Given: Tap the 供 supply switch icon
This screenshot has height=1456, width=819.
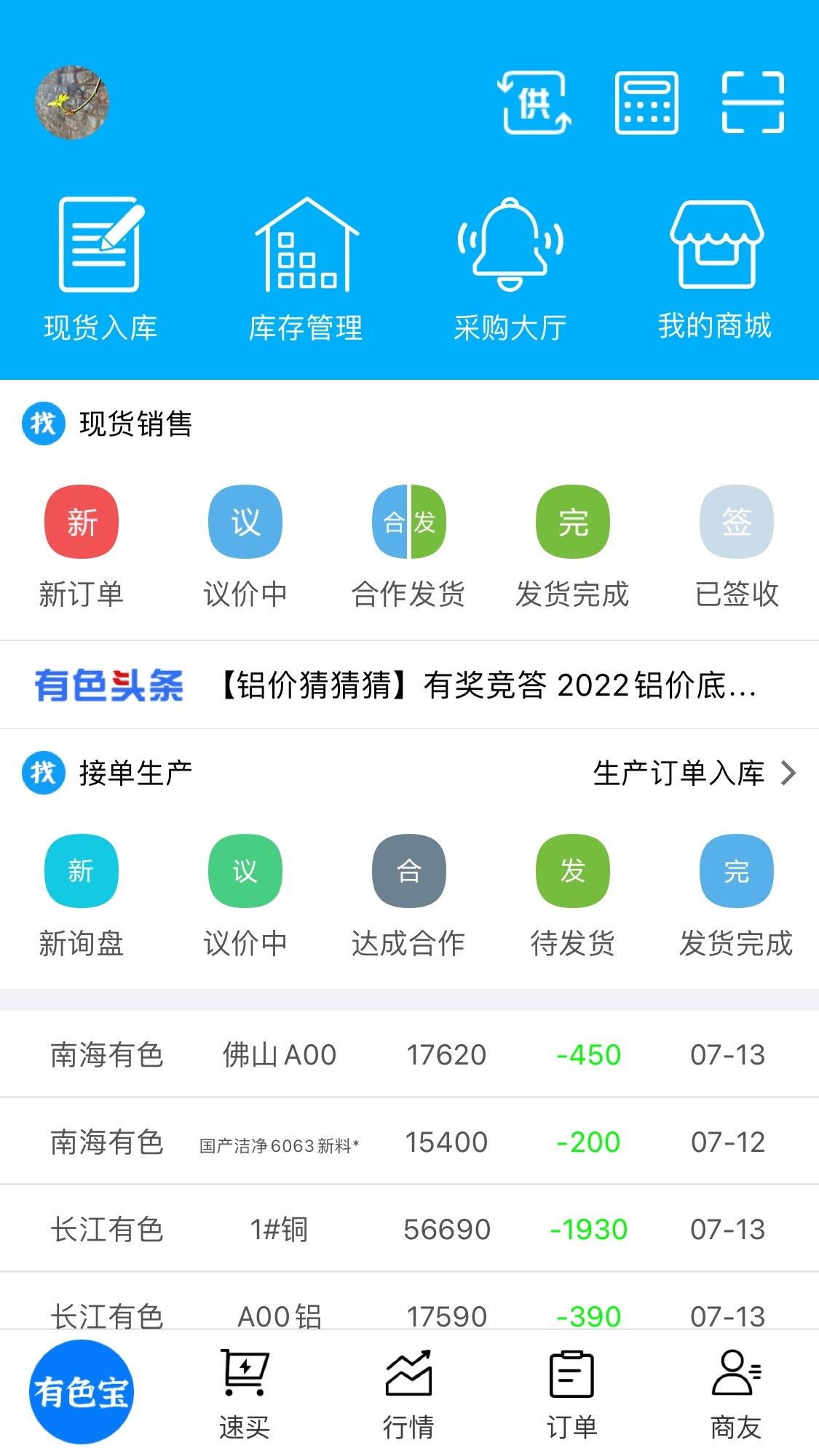Looking at the screenshot, I should (x=534, y=103).
